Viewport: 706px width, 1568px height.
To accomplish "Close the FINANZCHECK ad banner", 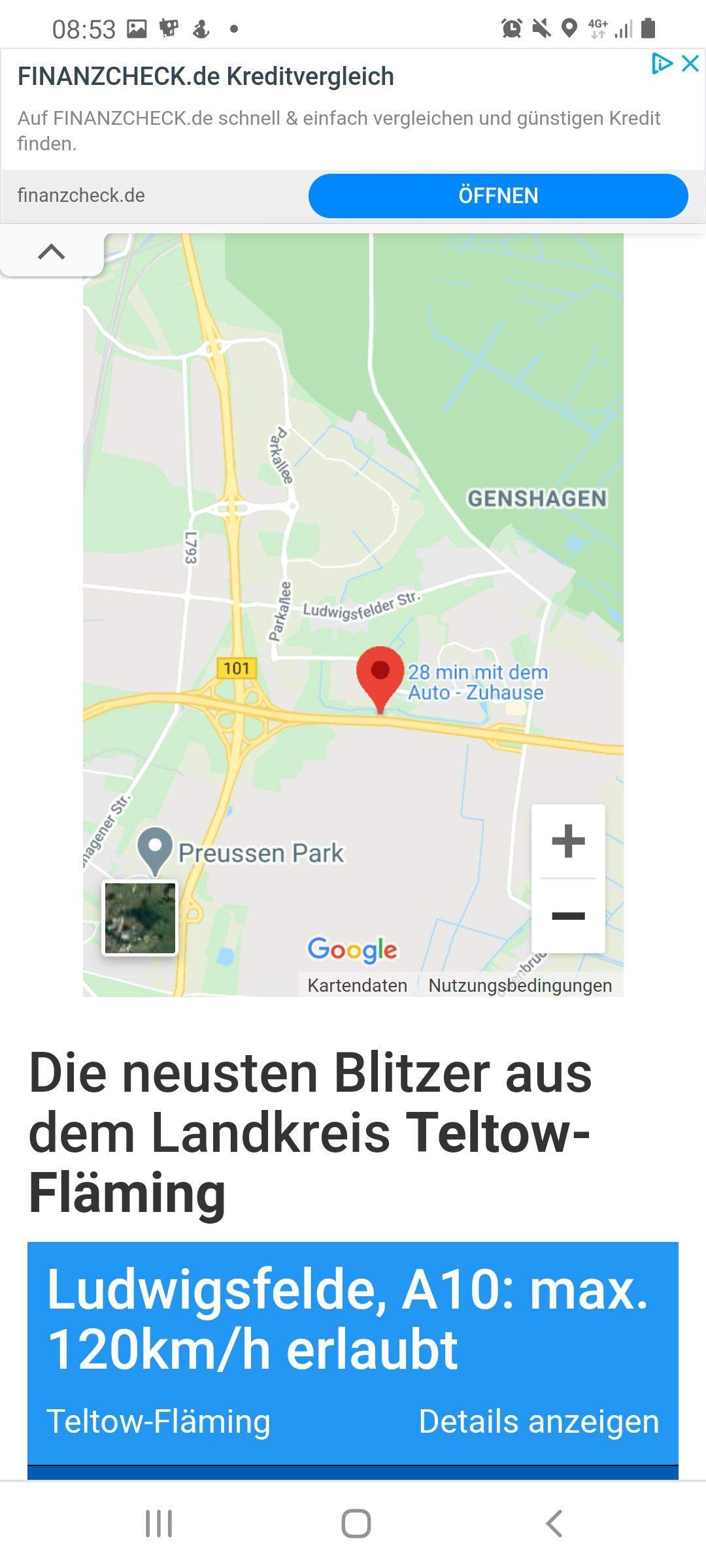I will (690, 63).
